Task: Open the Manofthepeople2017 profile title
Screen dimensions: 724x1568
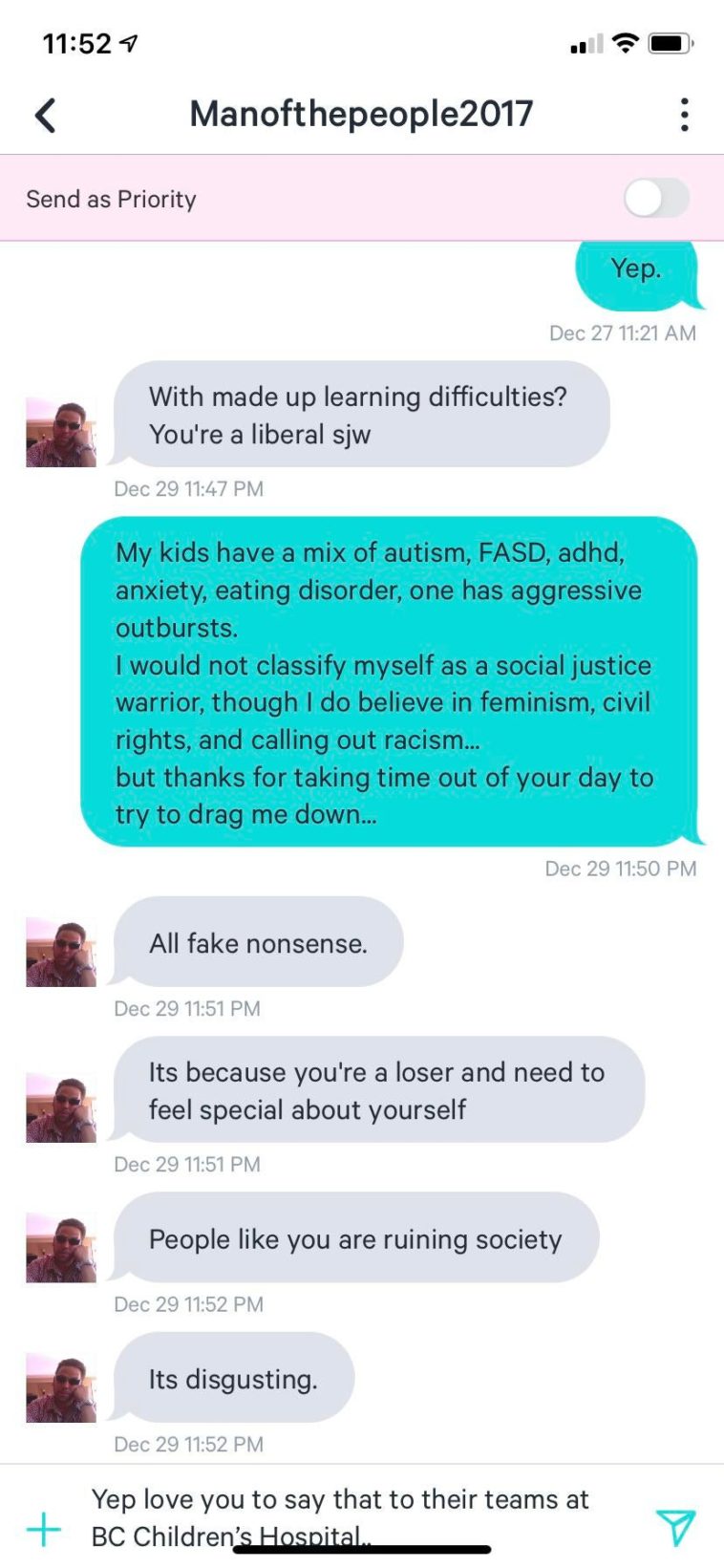Action: coord(361,114)
